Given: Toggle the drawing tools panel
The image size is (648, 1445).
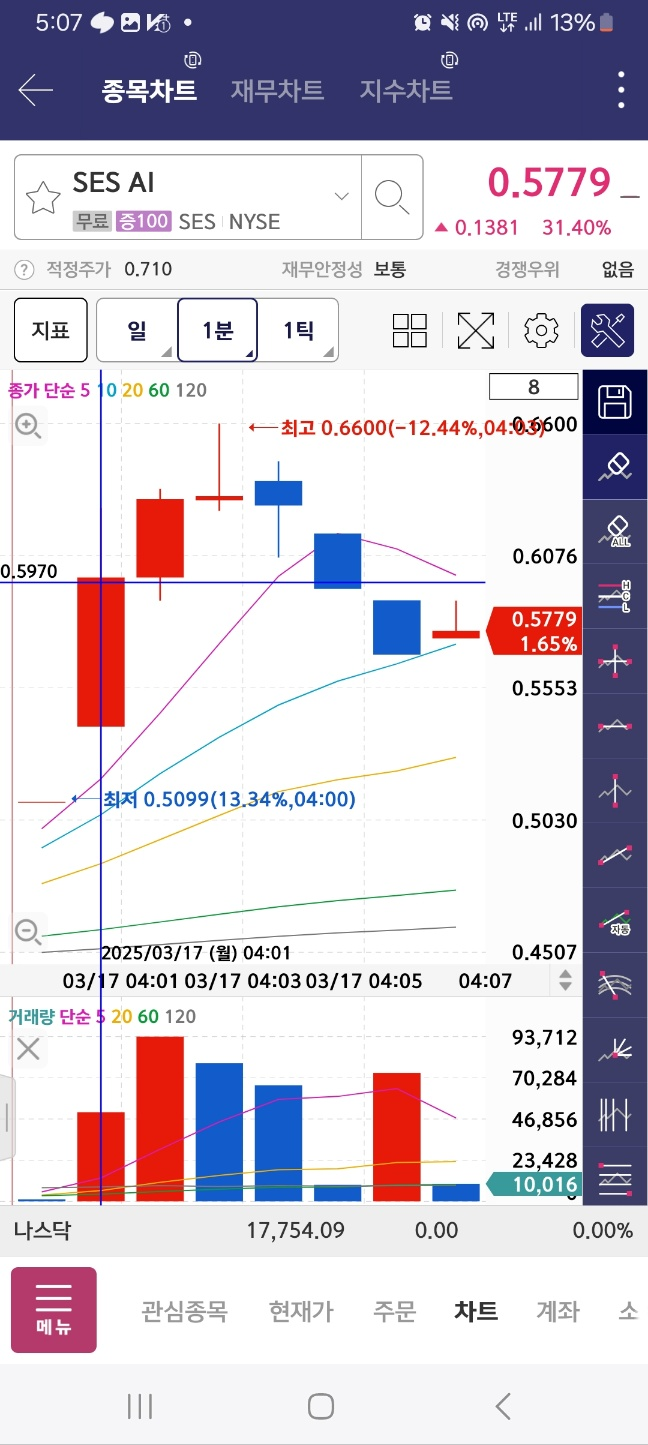Looking at the screenshot, I should [607, 330].
